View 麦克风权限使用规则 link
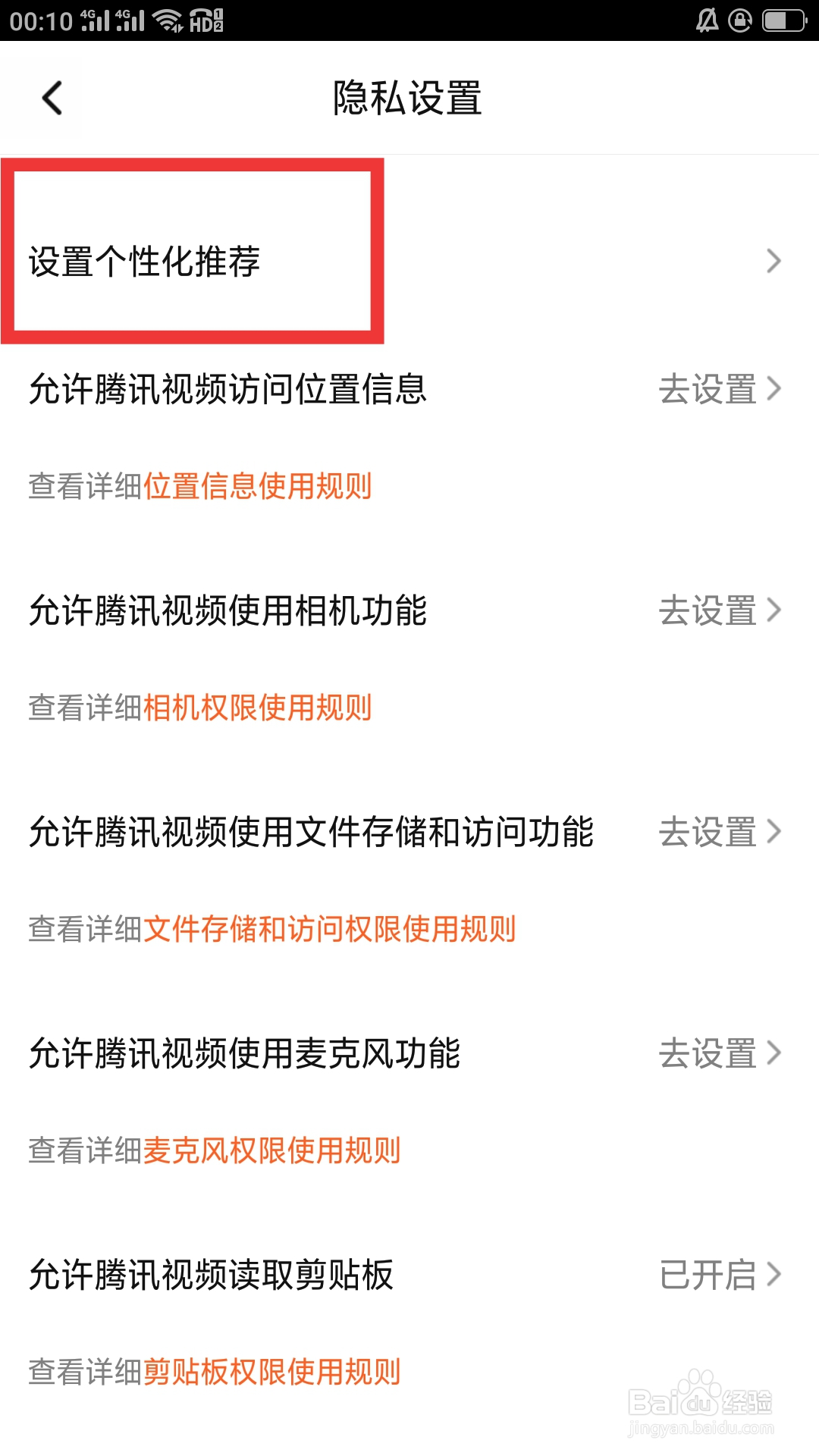 (271, 1150)
